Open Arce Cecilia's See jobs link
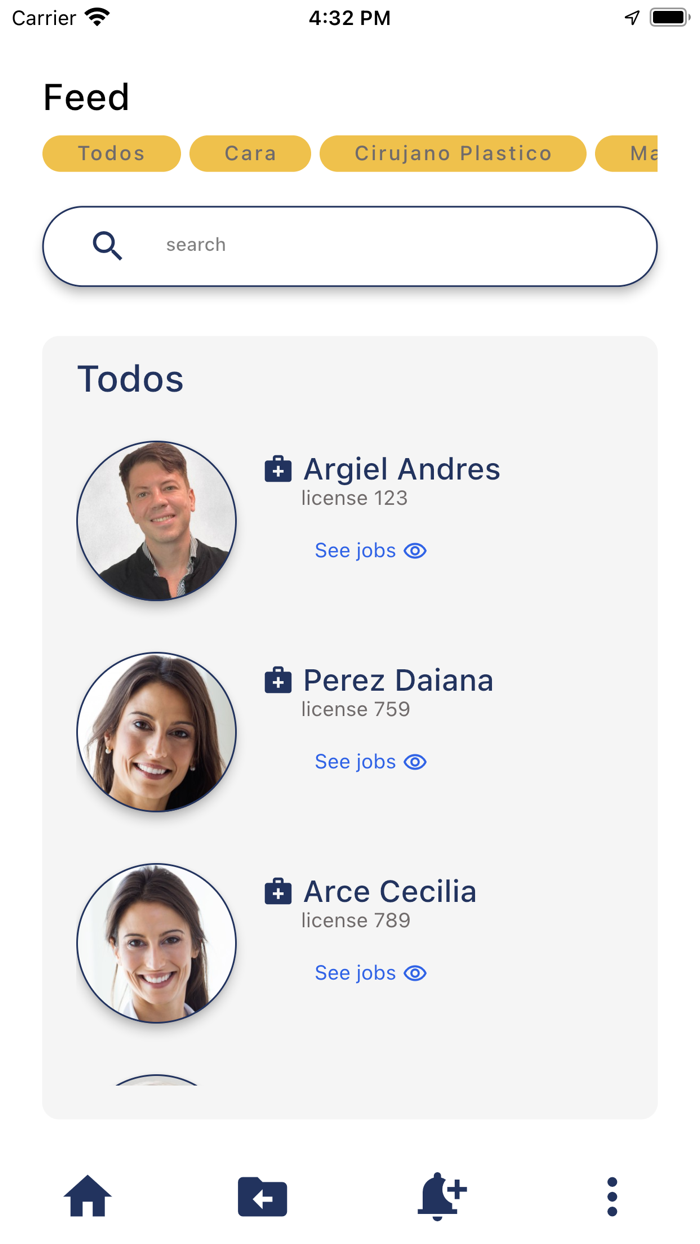Viewport: 700px width, 1244px height. coord(370,973)
